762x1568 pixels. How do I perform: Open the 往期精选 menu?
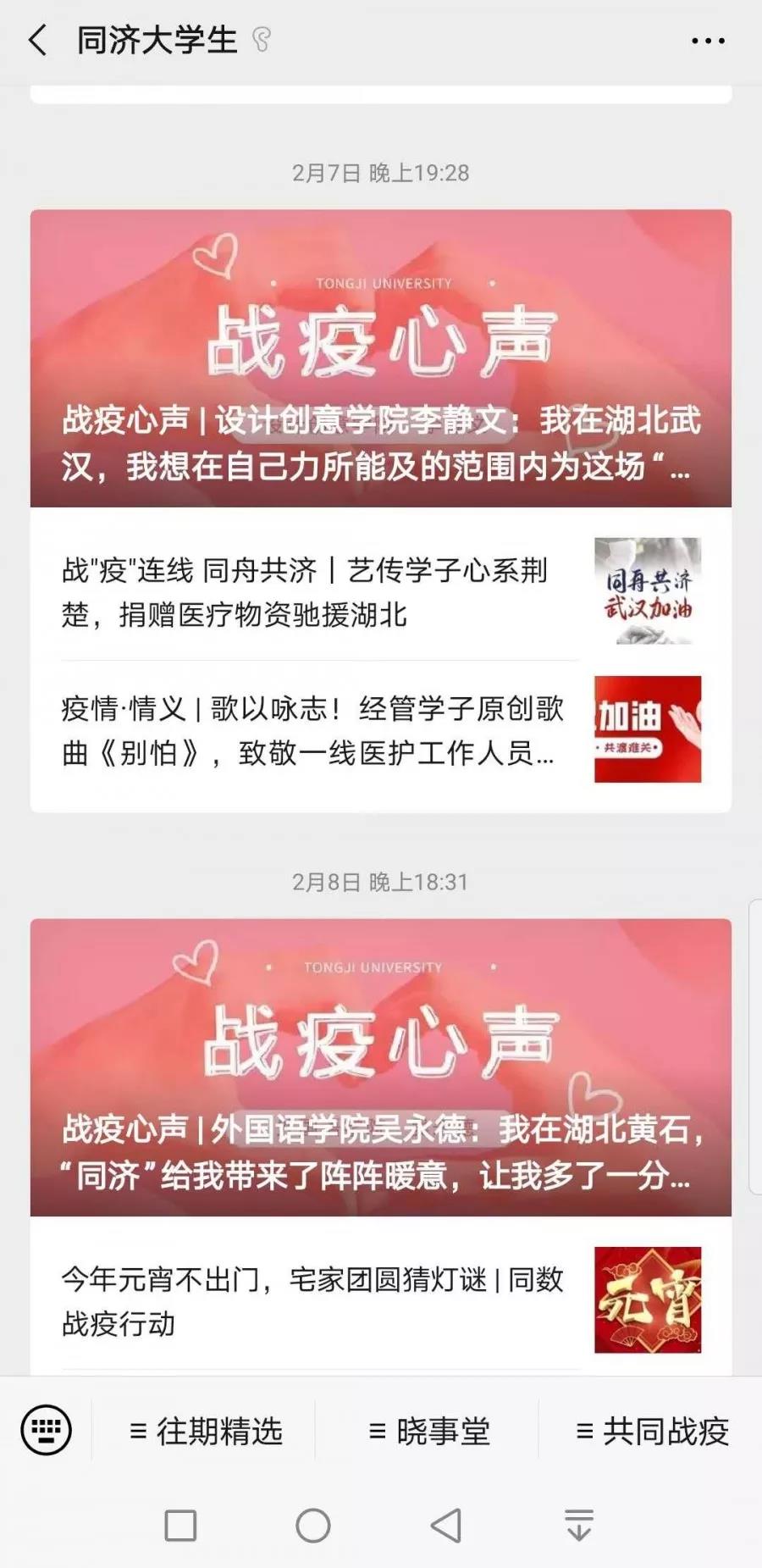pyautogui.click(x=206, y=1432)
